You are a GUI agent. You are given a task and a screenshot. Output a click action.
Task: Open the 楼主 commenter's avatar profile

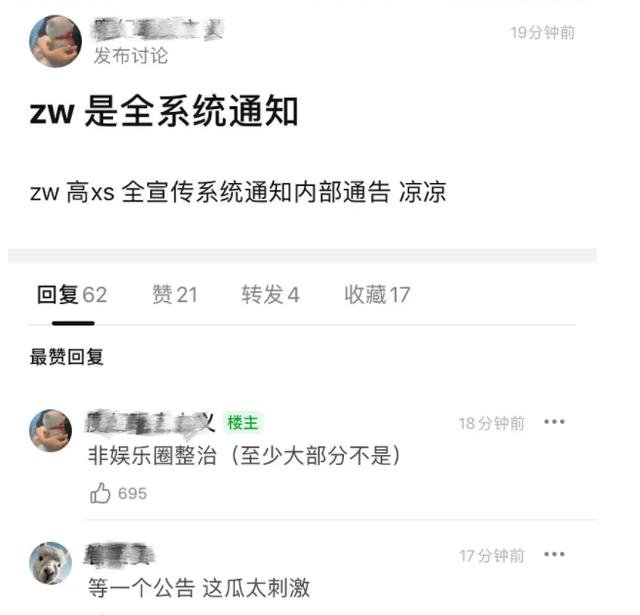tap(50, 431)
